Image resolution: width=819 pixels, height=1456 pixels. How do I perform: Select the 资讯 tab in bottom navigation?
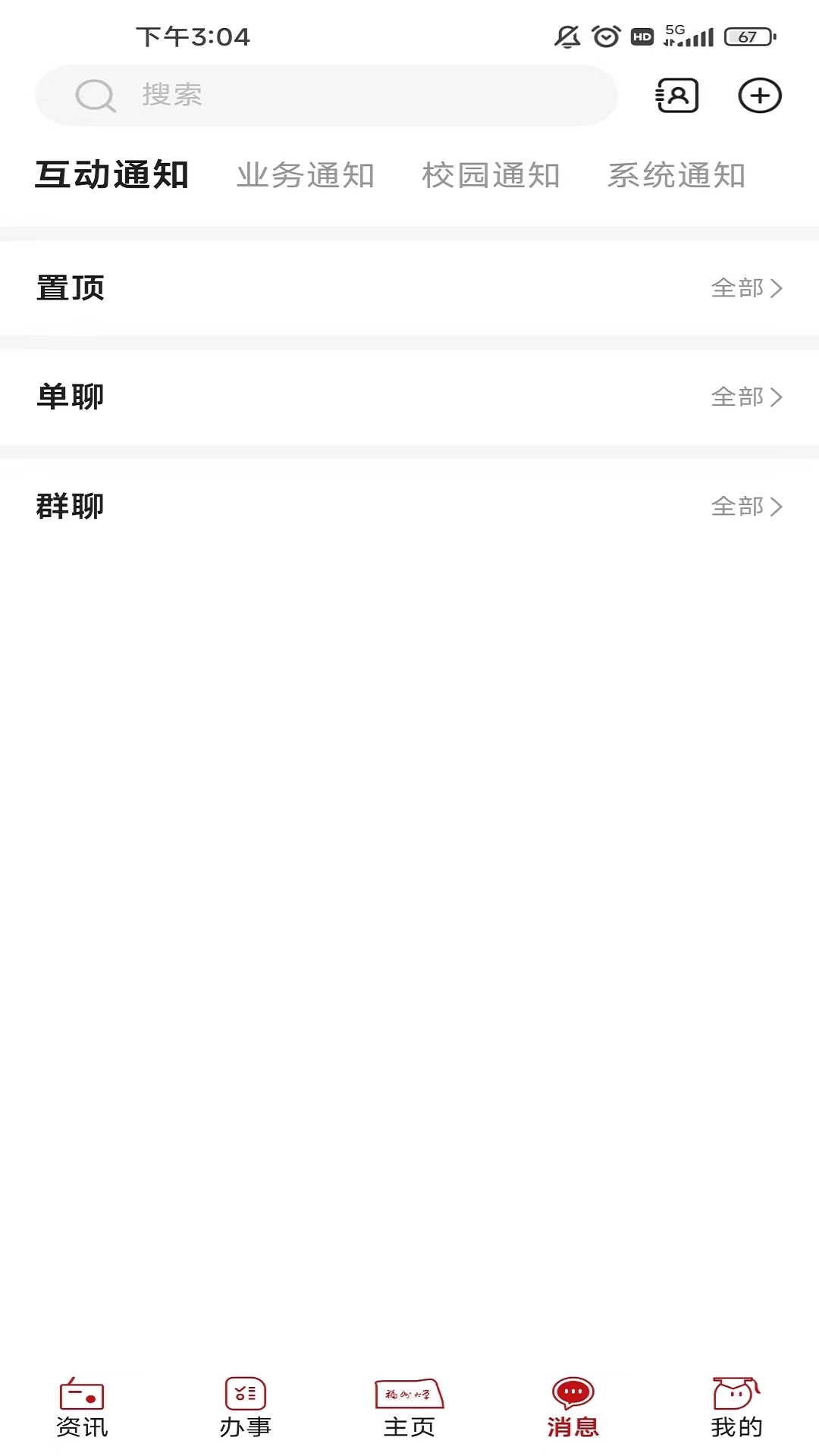[x=81, y=1408]
